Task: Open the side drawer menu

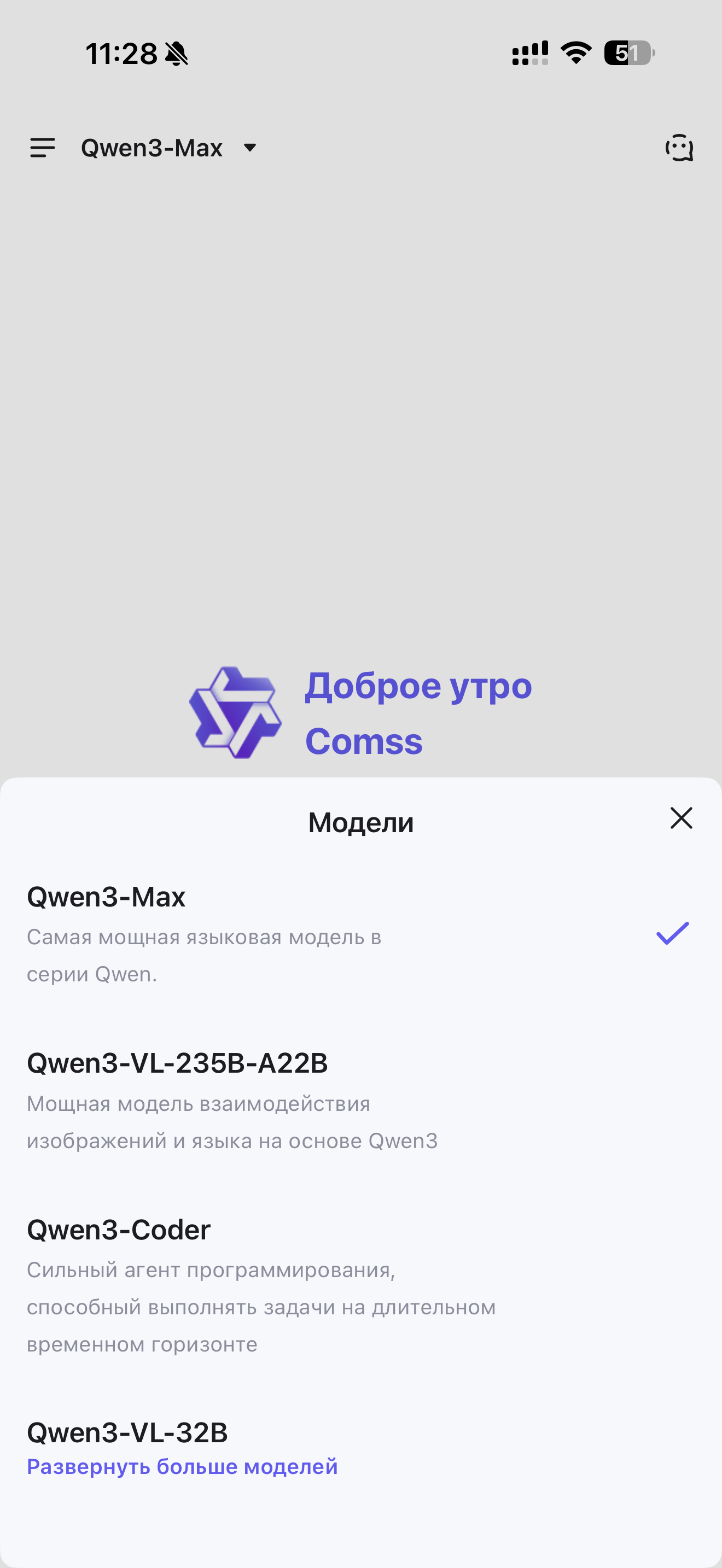Action: [43, 148]
